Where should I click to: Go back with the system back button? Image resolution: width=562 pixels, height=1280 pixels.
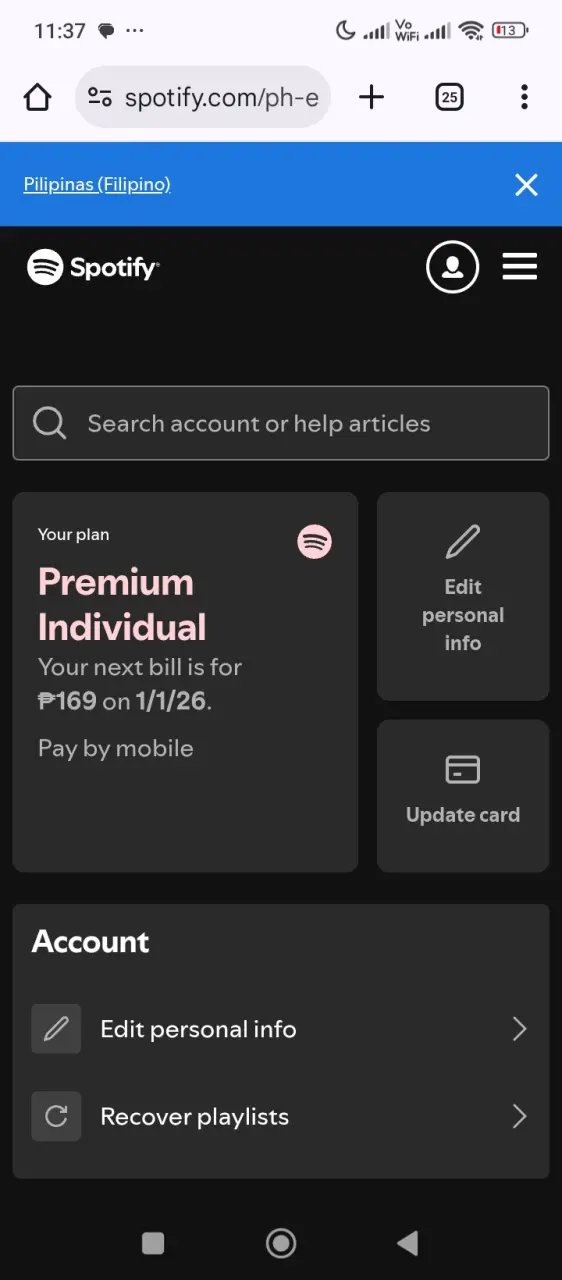pos(407,1243)
